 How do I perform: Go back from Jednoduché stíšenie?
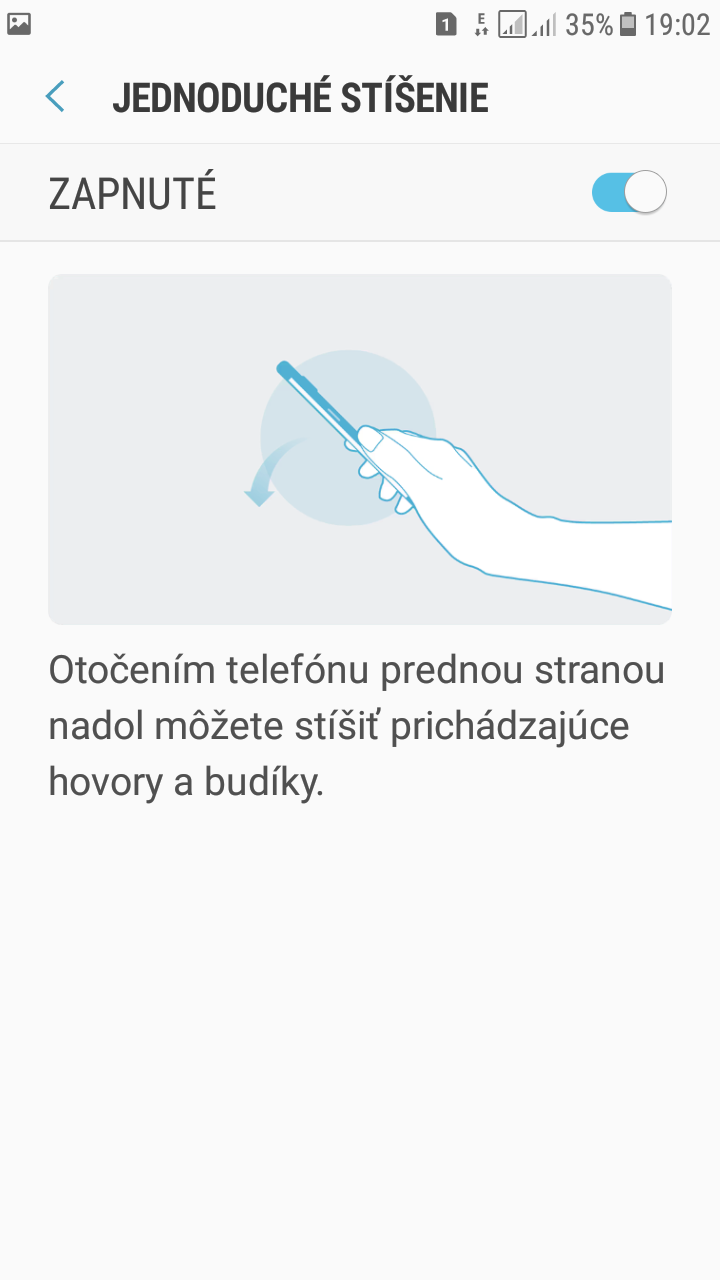pos(55,97)
